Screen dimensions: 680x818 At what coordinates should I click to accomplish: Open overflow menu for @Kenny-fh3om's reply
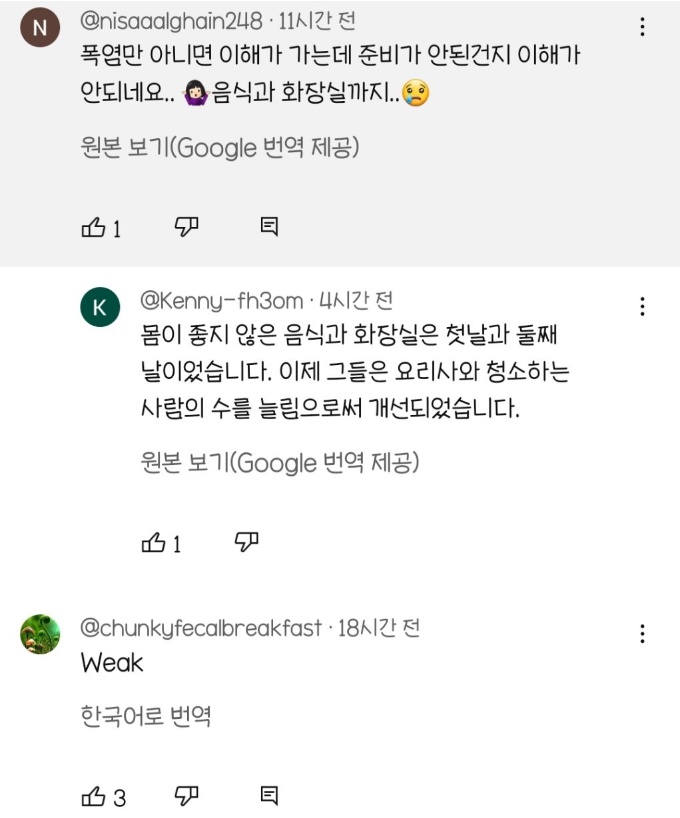[x=642, y=307]
